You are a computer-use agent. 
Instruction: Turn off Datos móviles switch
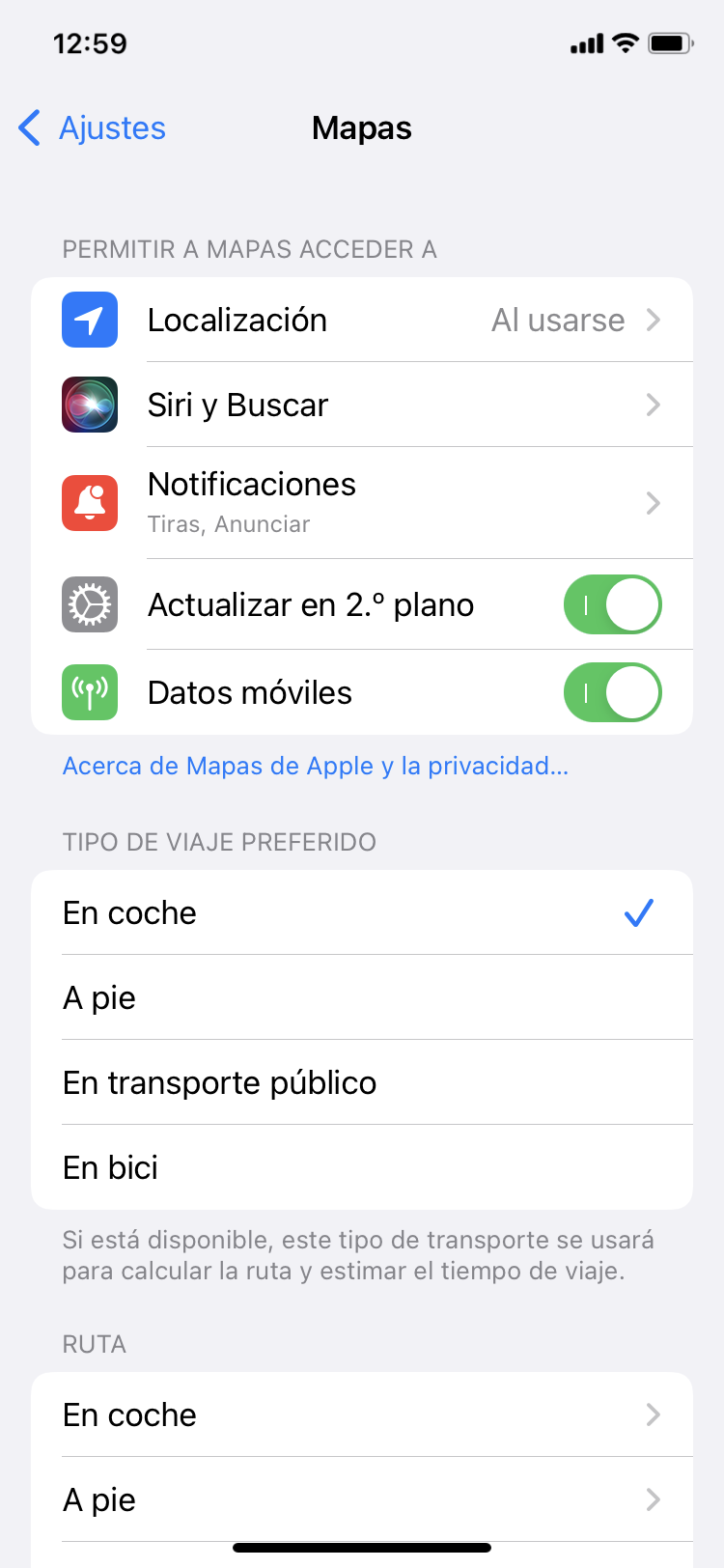click(x=612, y=692)
